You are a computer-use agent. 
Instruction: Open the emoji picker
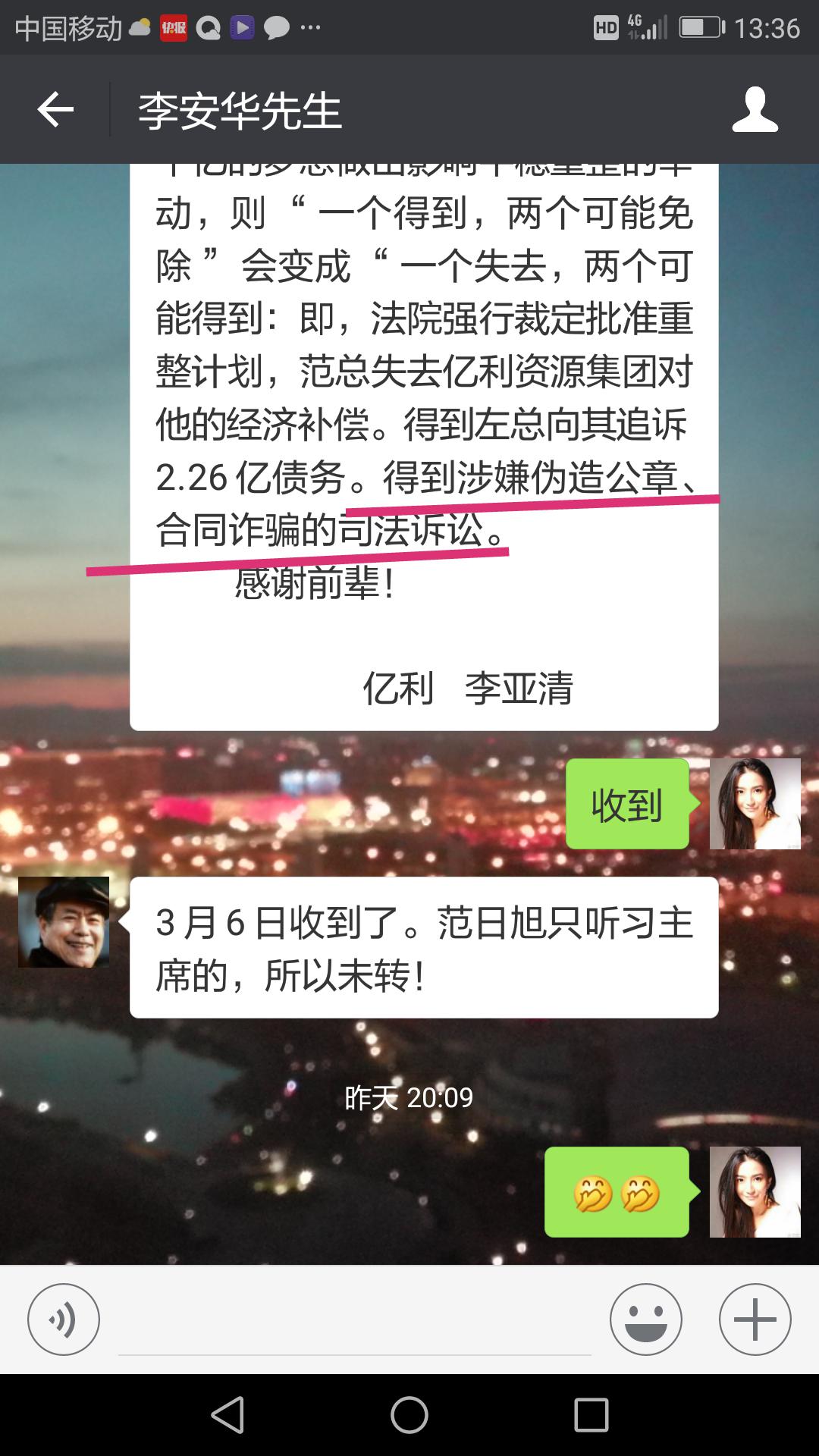(645, 1319)
